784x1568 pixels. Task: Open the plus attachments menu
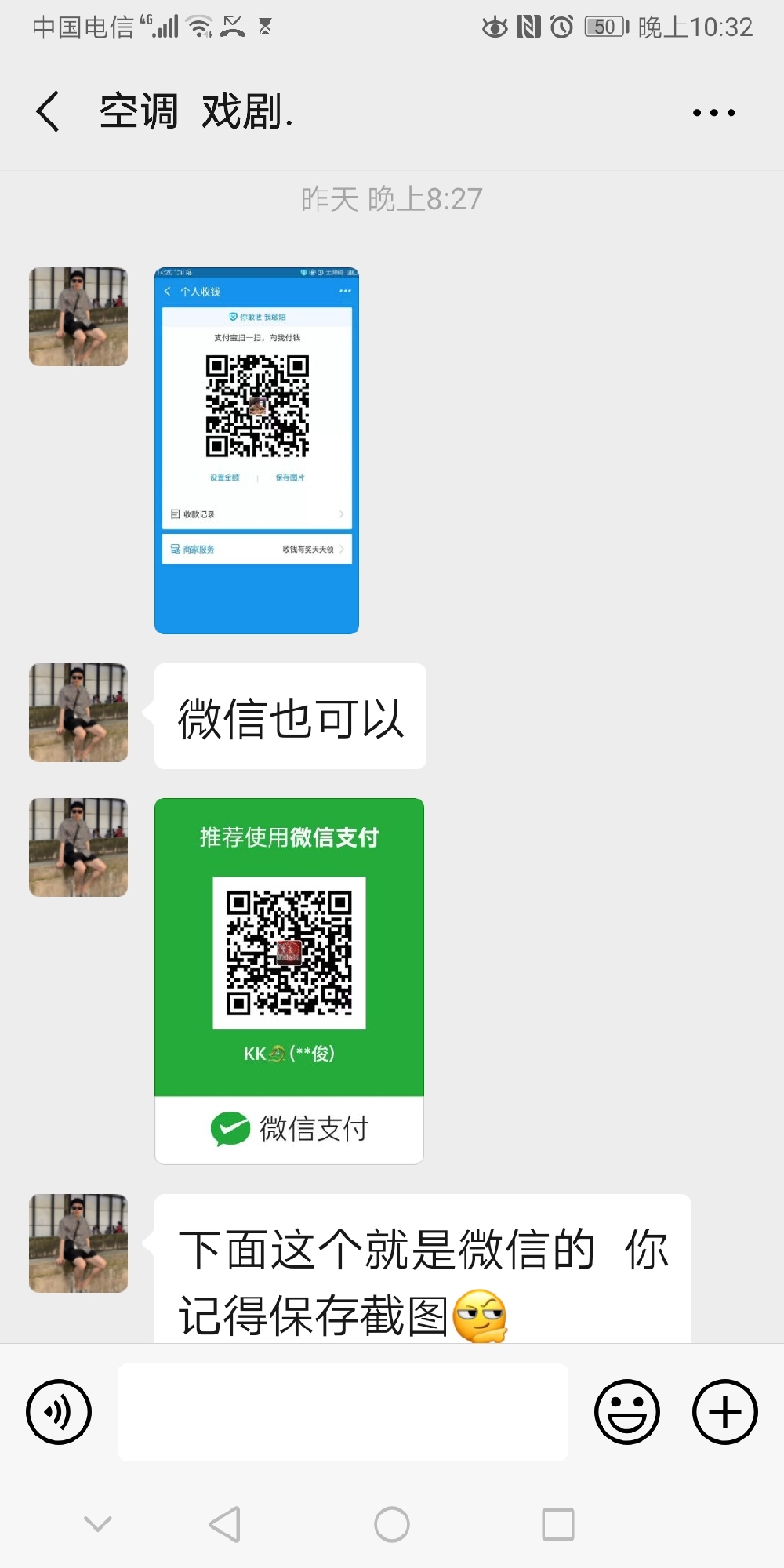tap(724, 1411)
